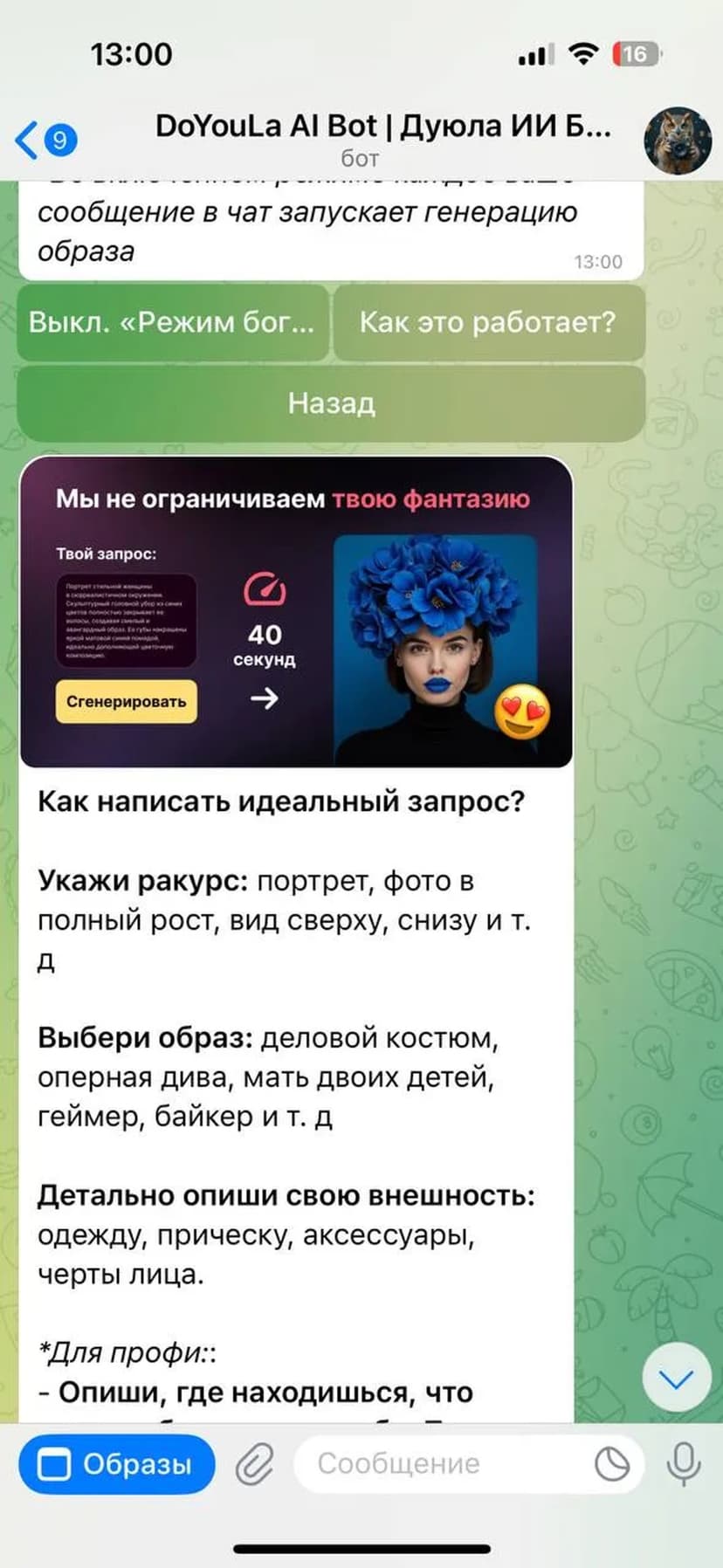Open the bot profile avatar
Screen dimensions: 723x1568
click(x=677, y=140)
